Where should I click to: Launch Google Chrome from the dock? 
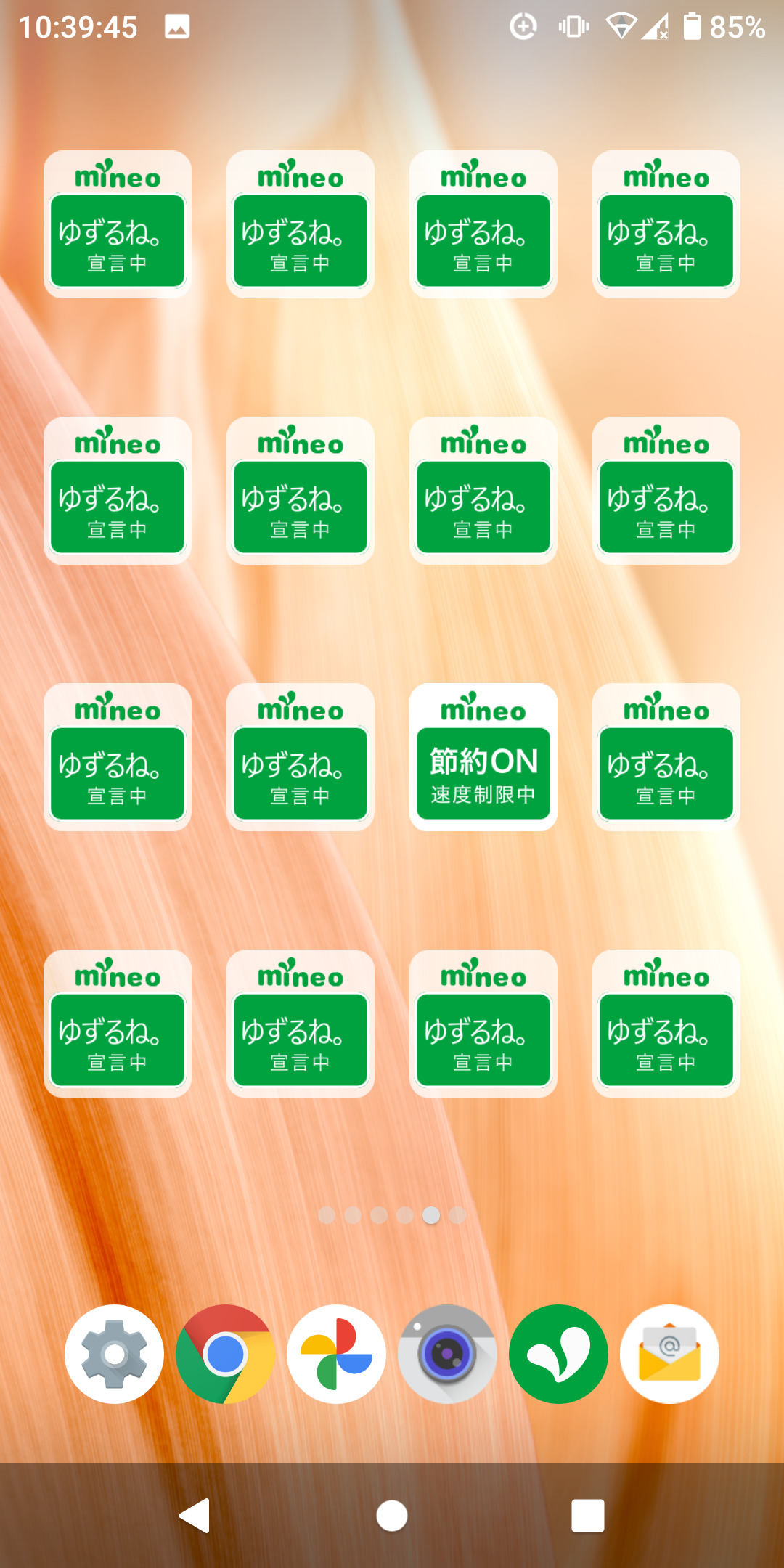[x=226, y=1354]
